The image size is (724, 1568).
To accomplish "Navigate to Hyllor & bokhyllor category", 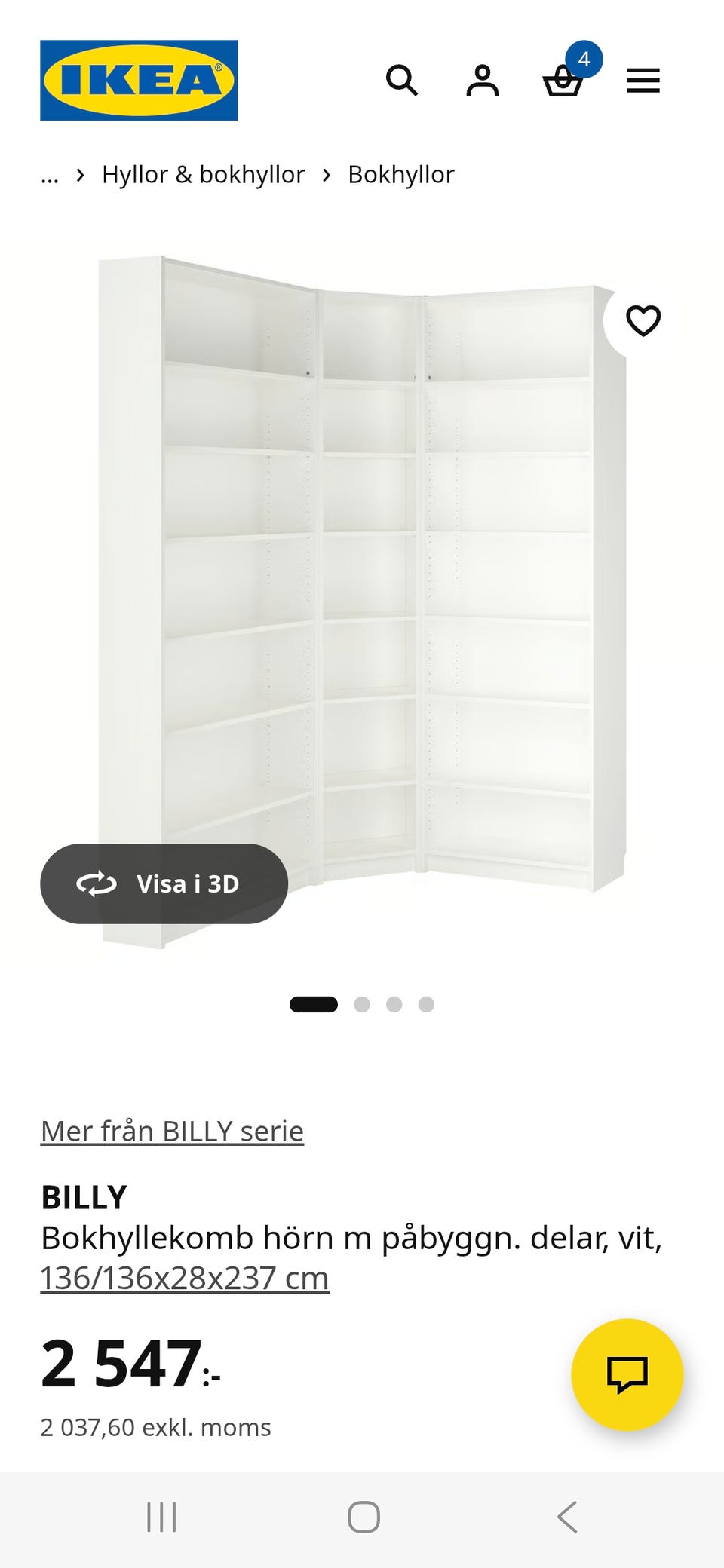I will click(x=203, y=174).
